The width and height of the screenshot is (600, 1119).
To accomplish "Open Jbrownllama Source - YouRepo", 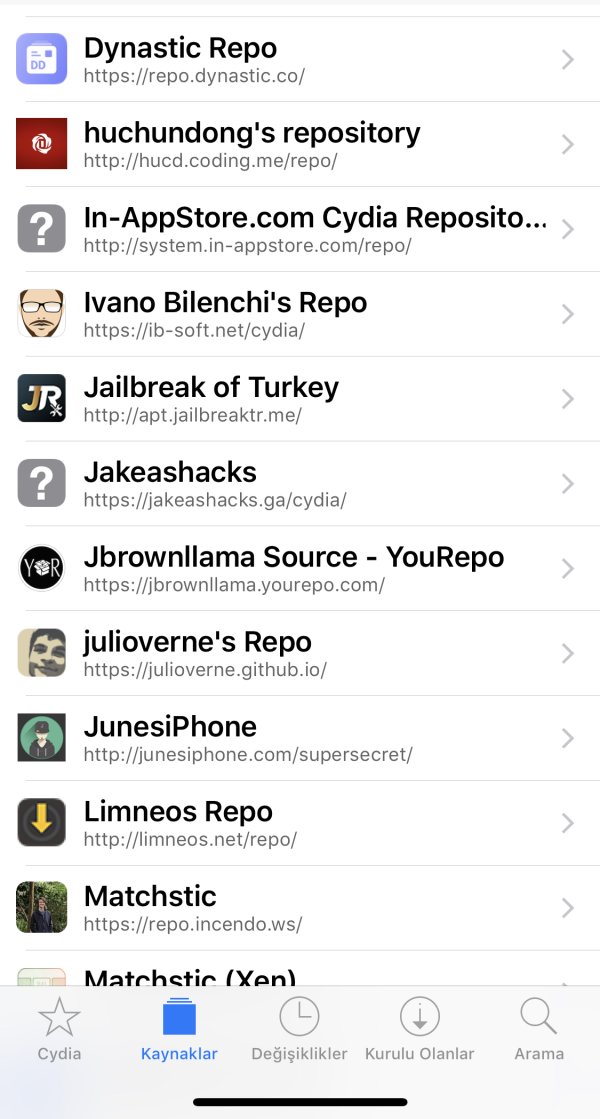I will [x=300, y=568].
